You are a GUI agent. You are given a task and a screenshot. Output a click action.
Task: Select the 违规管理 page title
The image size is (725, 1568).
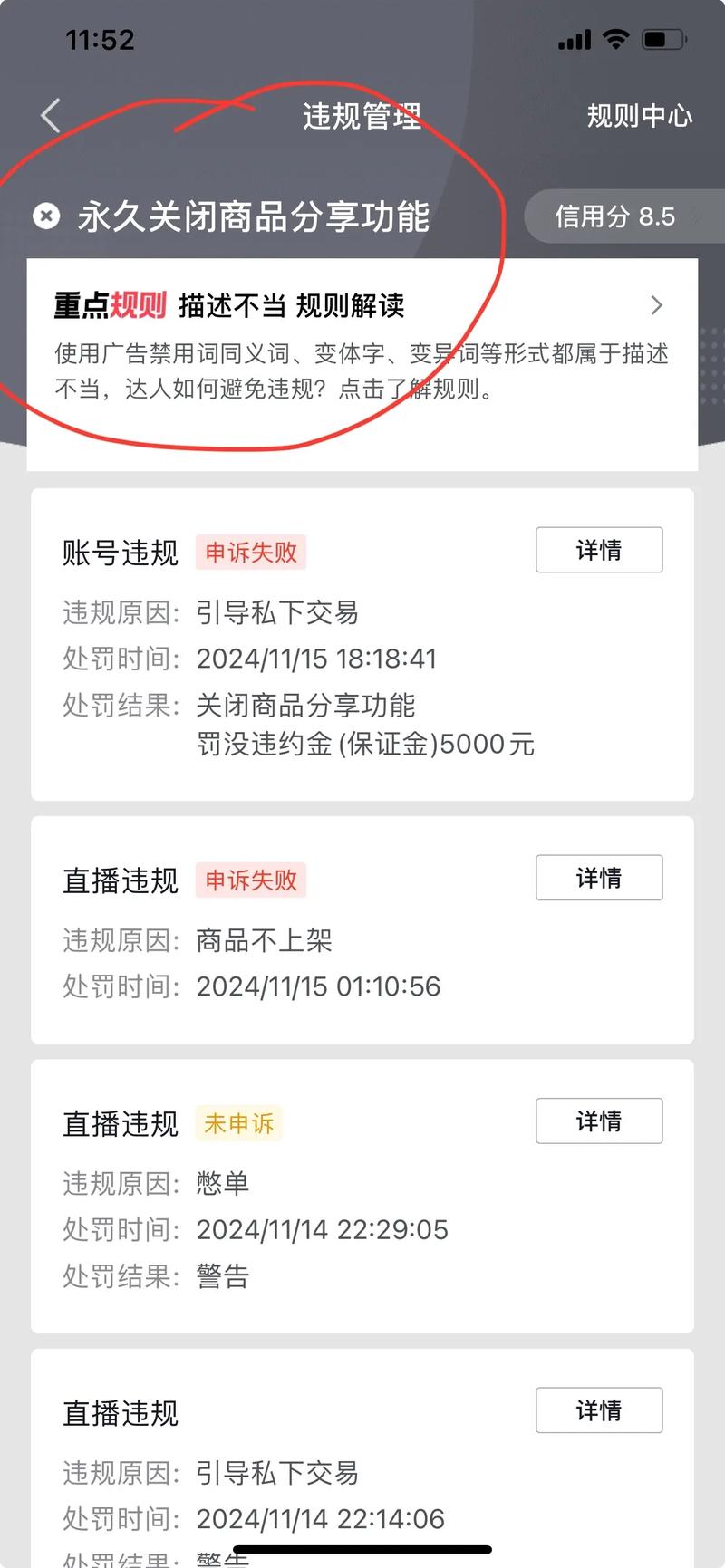point(361,116)
